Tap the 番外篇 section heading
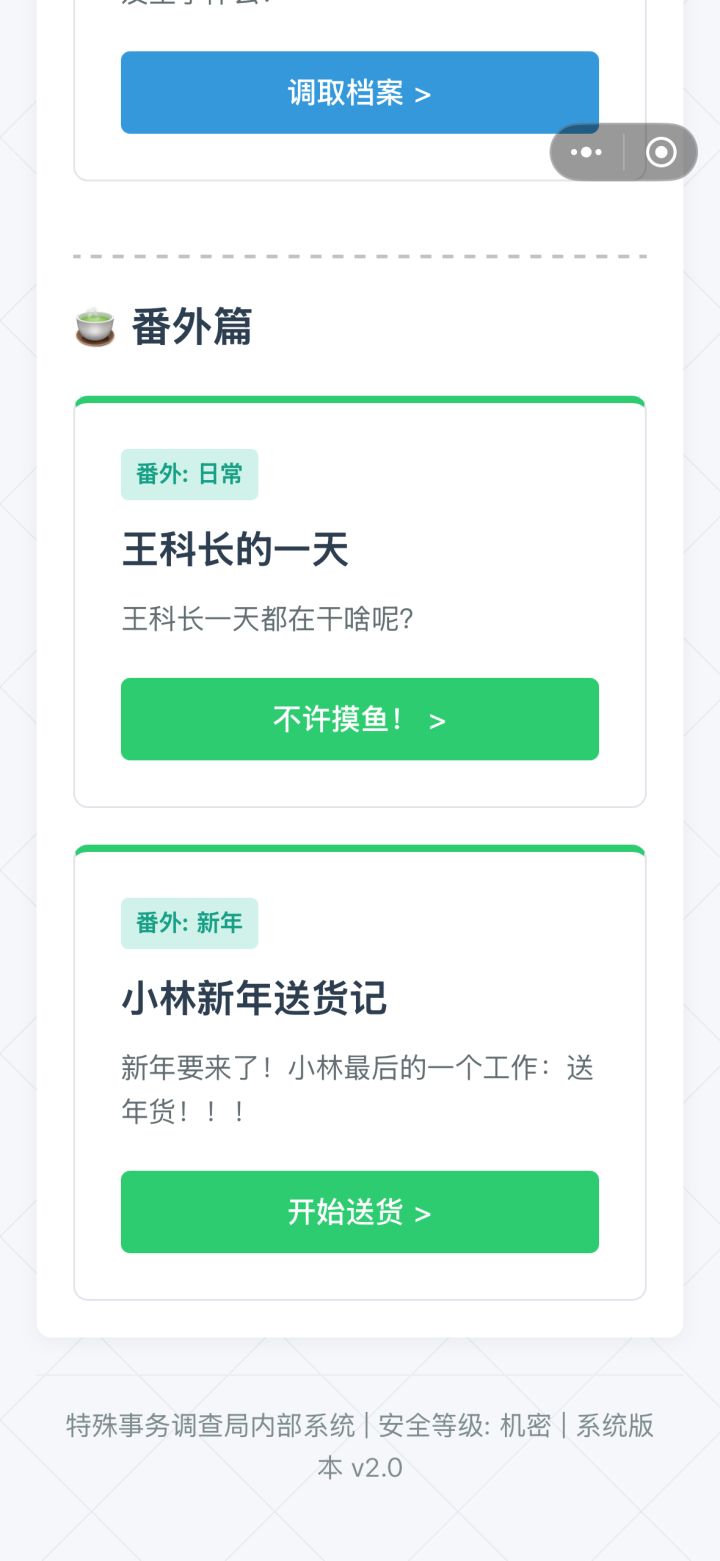The image size is (720, 1561). 196,325
